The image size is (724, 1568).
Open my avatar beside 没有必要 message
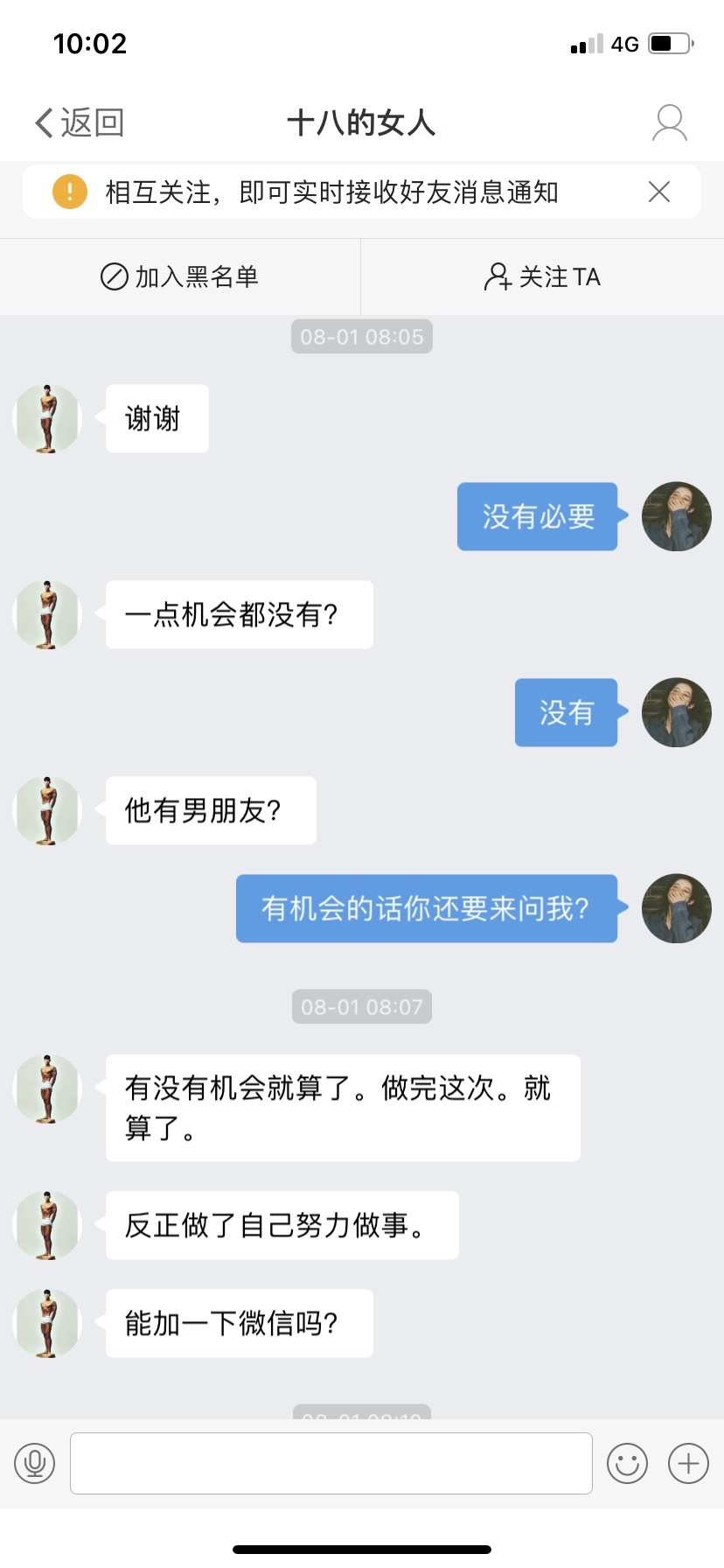tap(676, 516)
